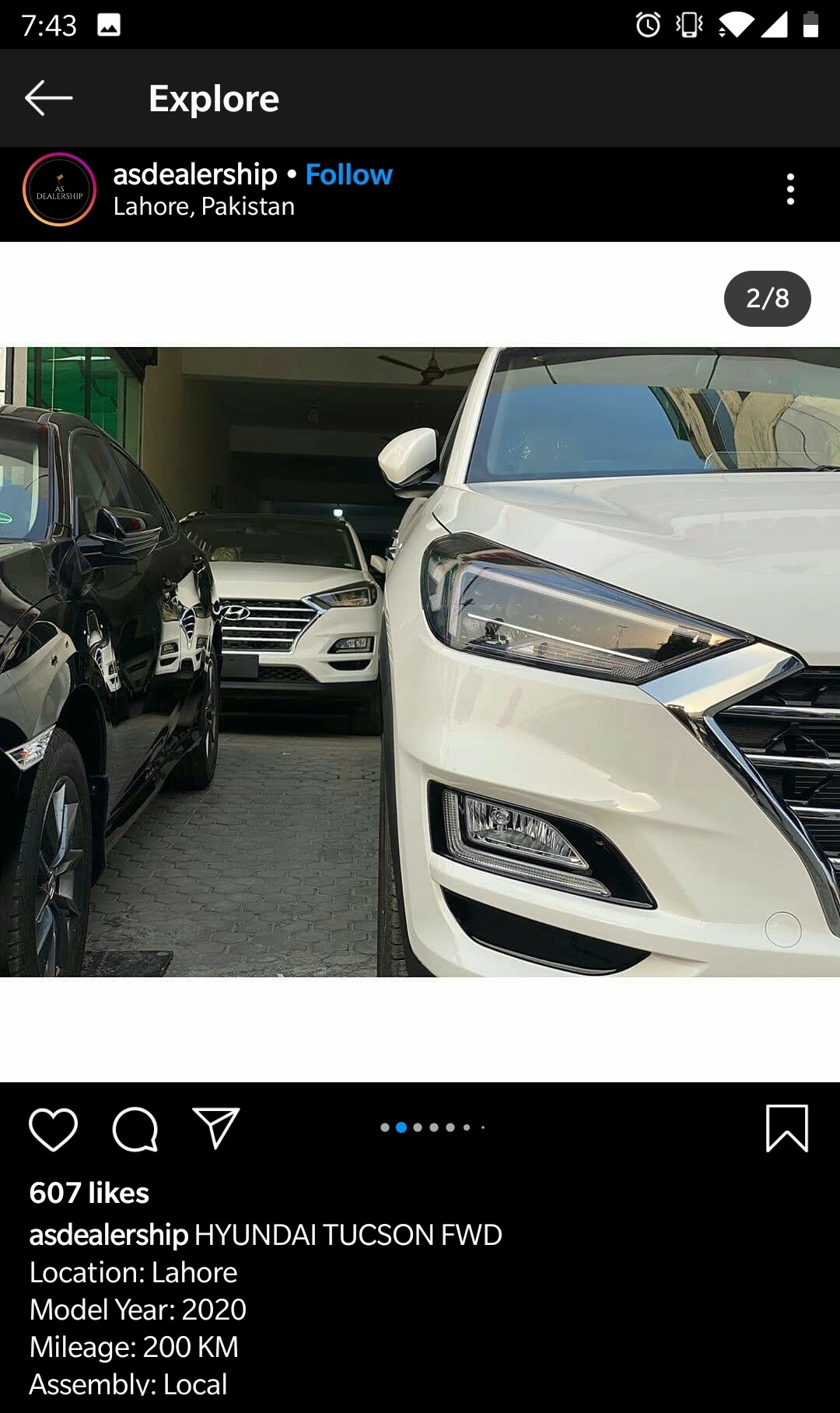Open the post's three-dot options menu

pos(790,190)
